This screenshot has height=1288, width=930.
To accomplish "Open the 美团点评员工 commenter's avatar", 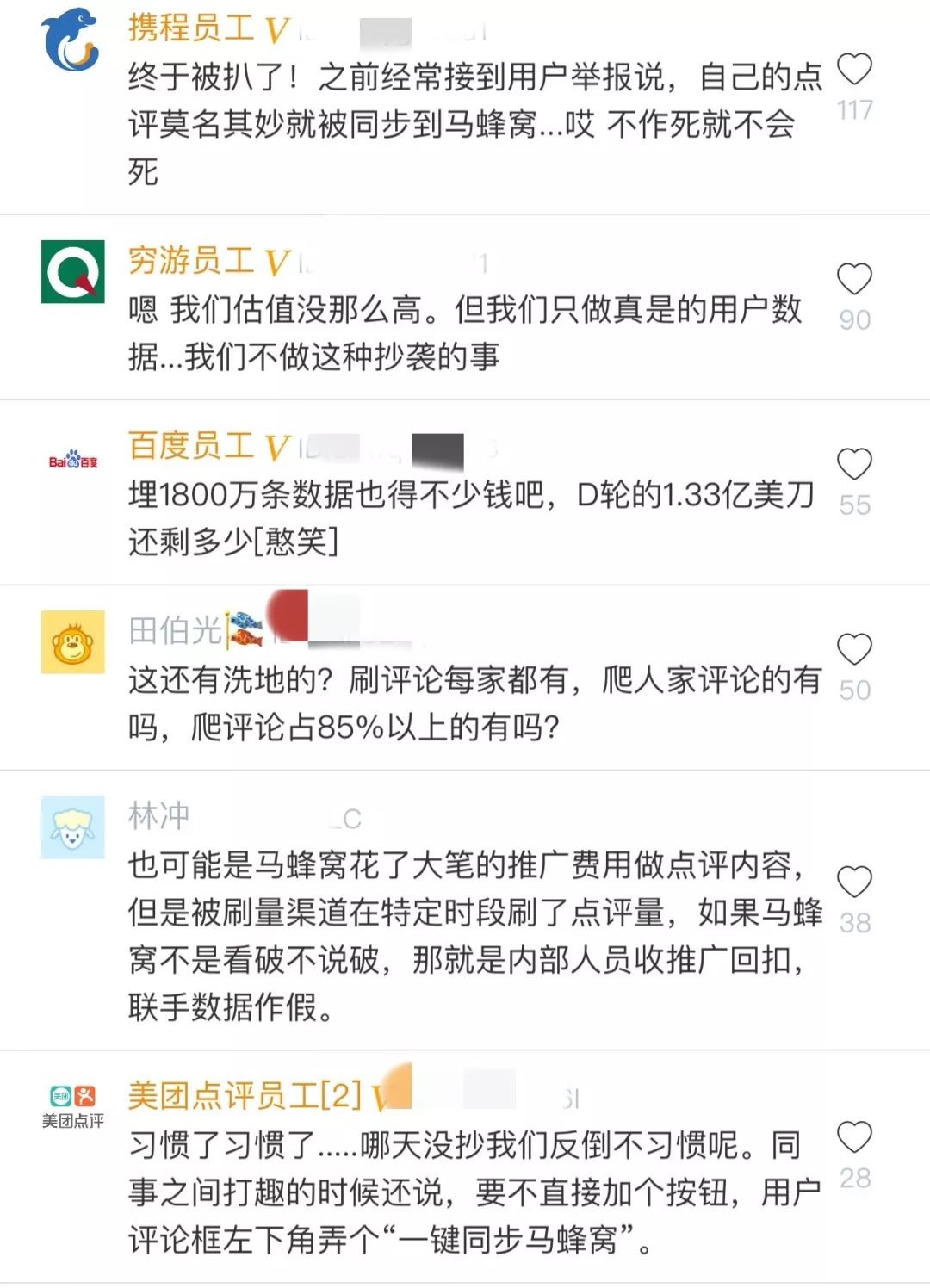I will 73,1105.
